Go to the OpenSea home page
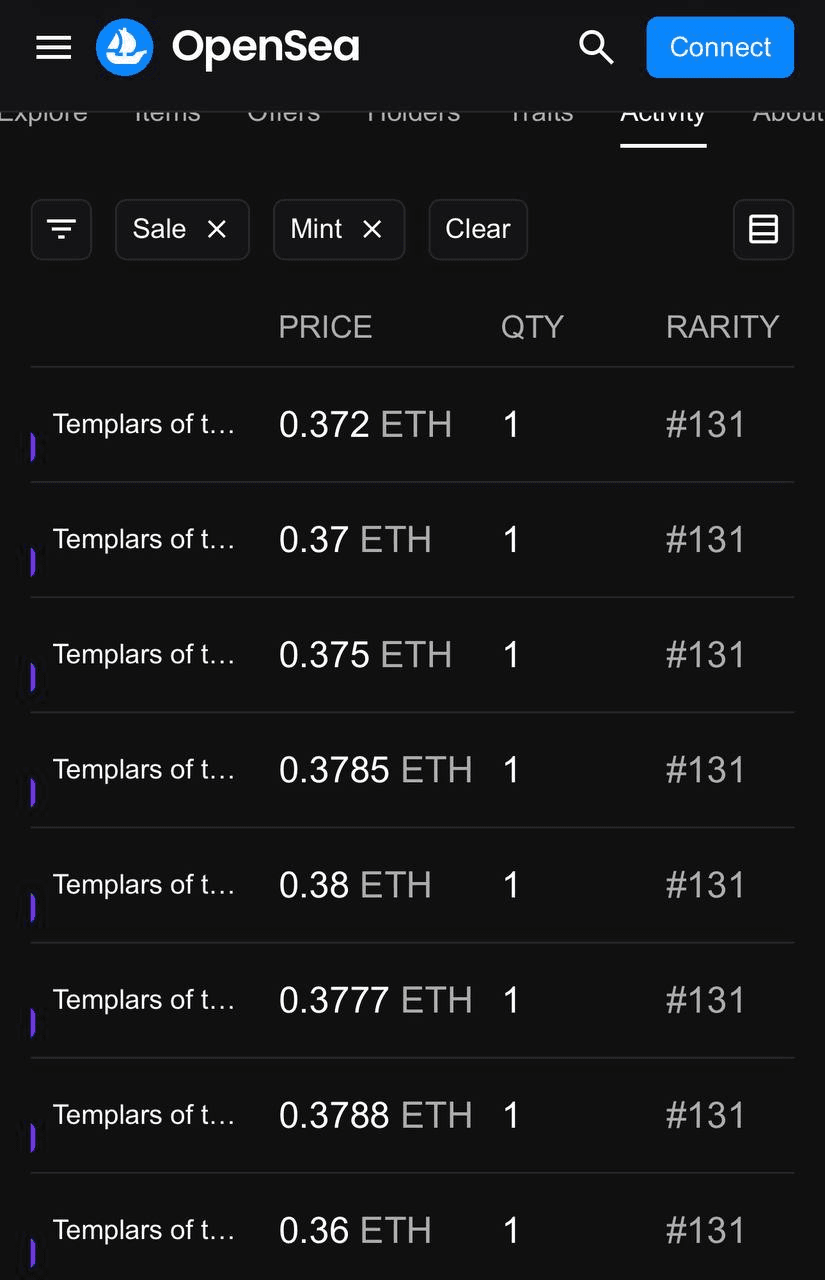Screen dimensions: 825x1280 pyautogui.click(x=228, y=47)
